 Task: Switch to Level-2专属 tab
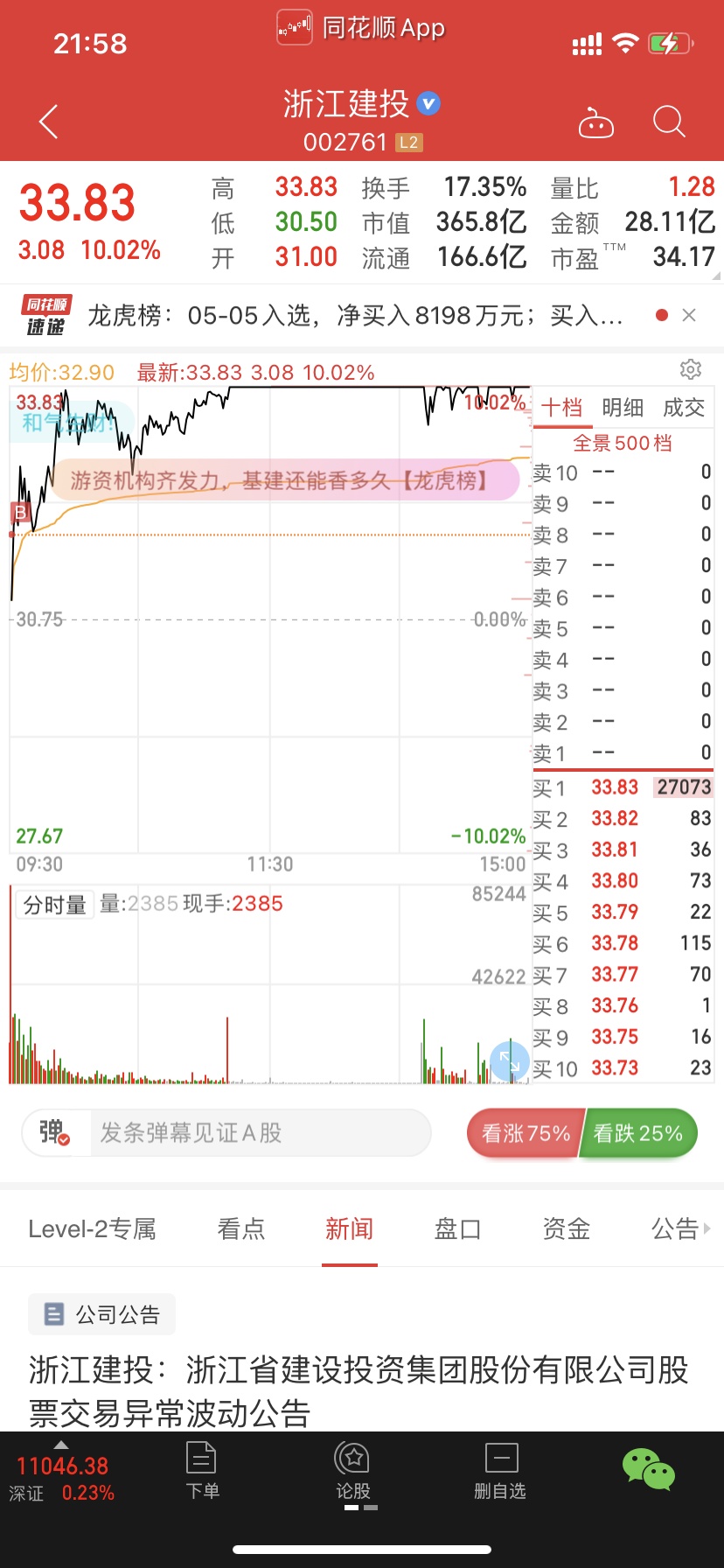[x=92, y=1229]
